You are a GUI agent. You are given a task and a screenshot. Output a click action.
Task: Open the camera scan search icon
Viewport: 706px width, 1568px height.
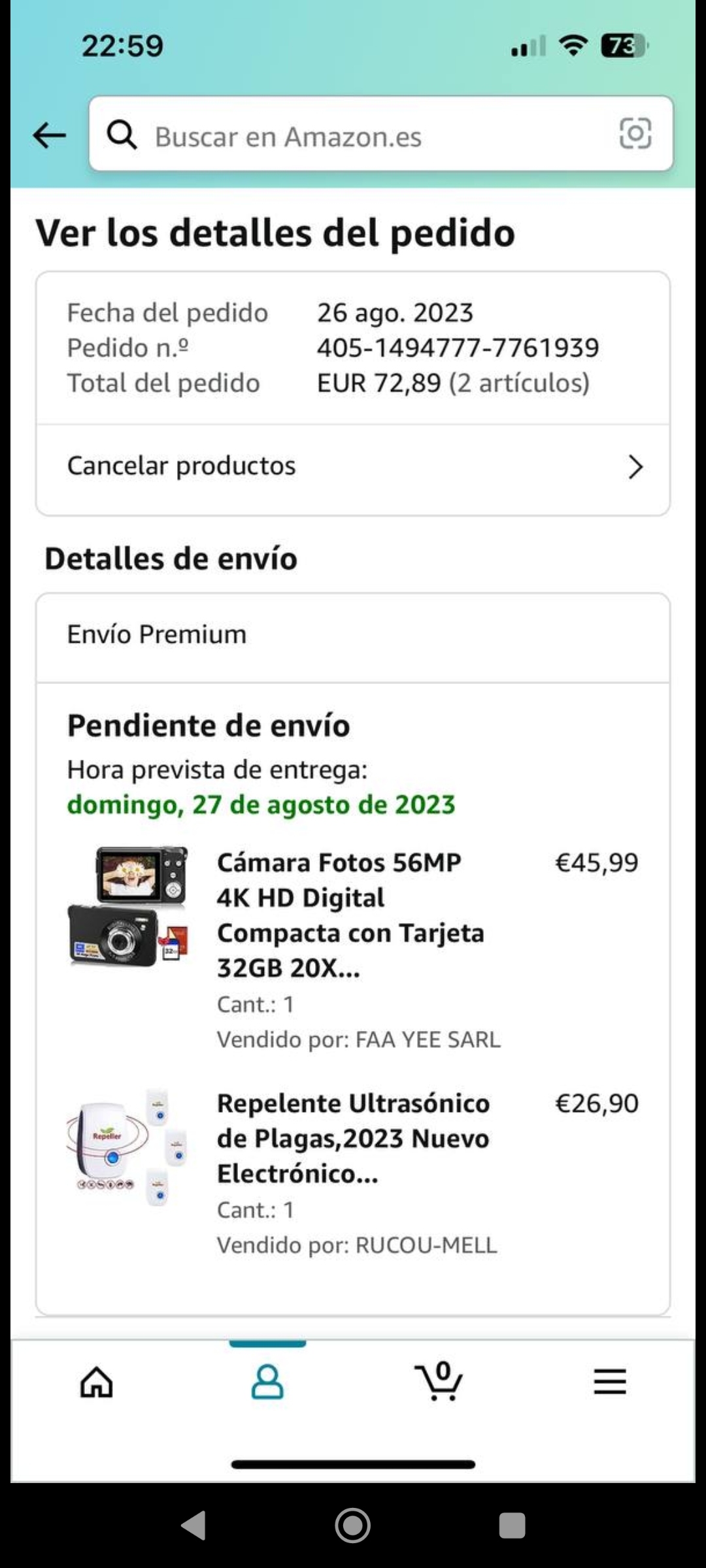[x=635, y=134]
